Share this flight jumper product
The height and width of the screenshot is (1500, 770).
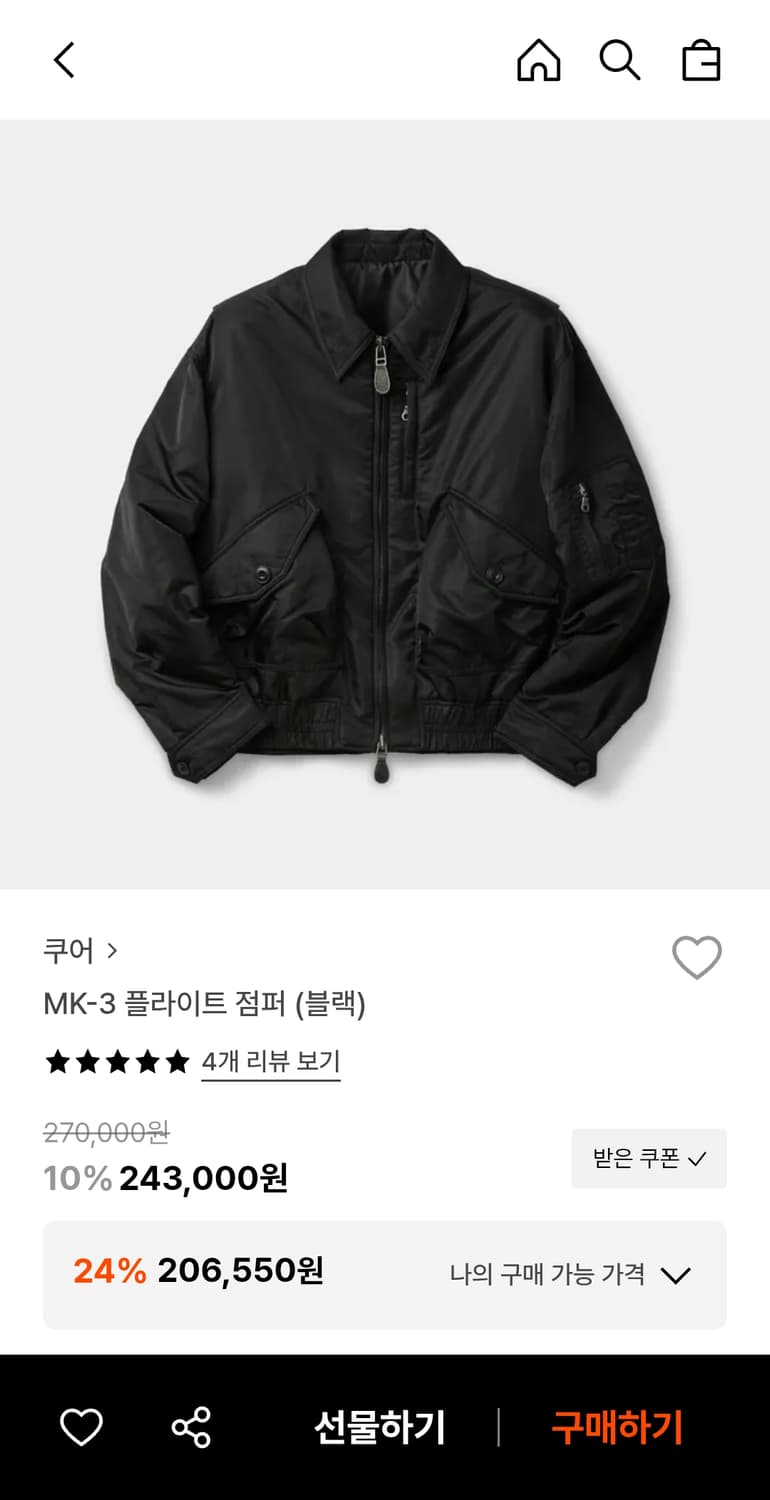191,1427
